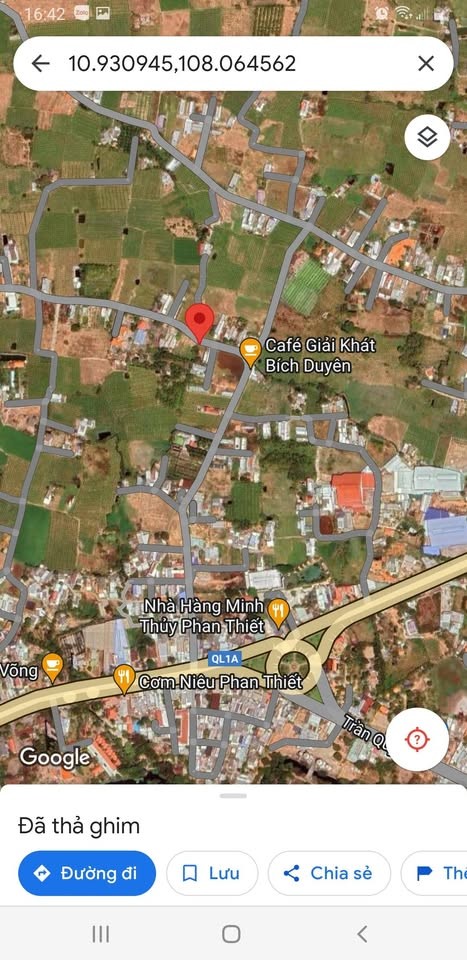Go to the home screen
This screenshot has width=467, height=960.
click(x=231, y=934)
